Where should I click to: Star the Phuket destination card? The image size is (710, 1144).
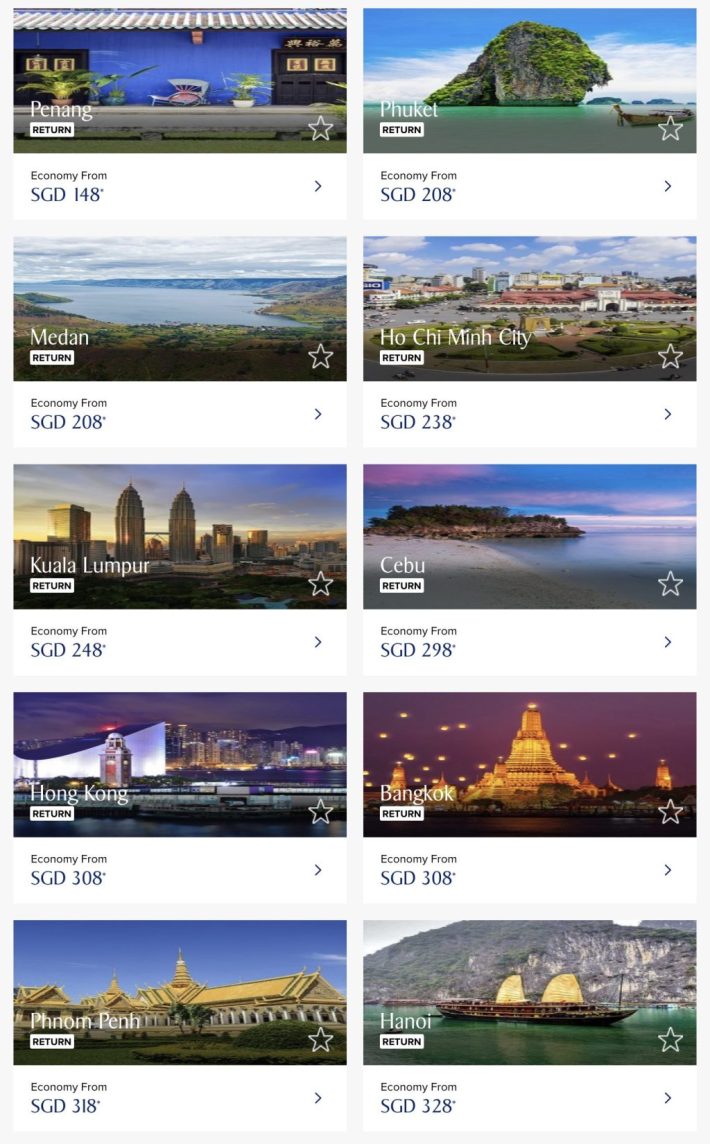(x=670, y=128)
